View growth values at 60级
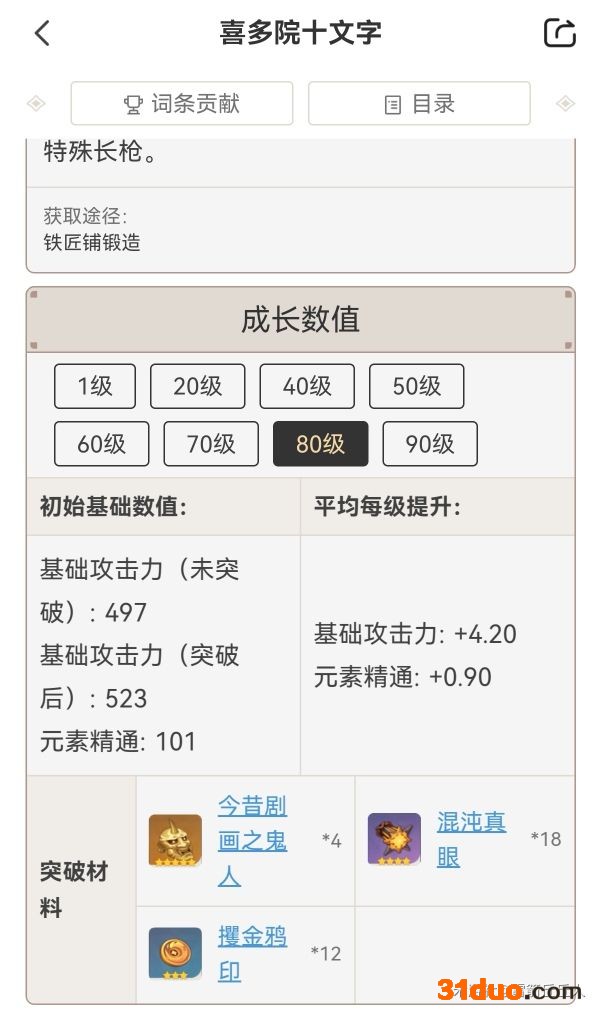 click(x=101, y=444)
